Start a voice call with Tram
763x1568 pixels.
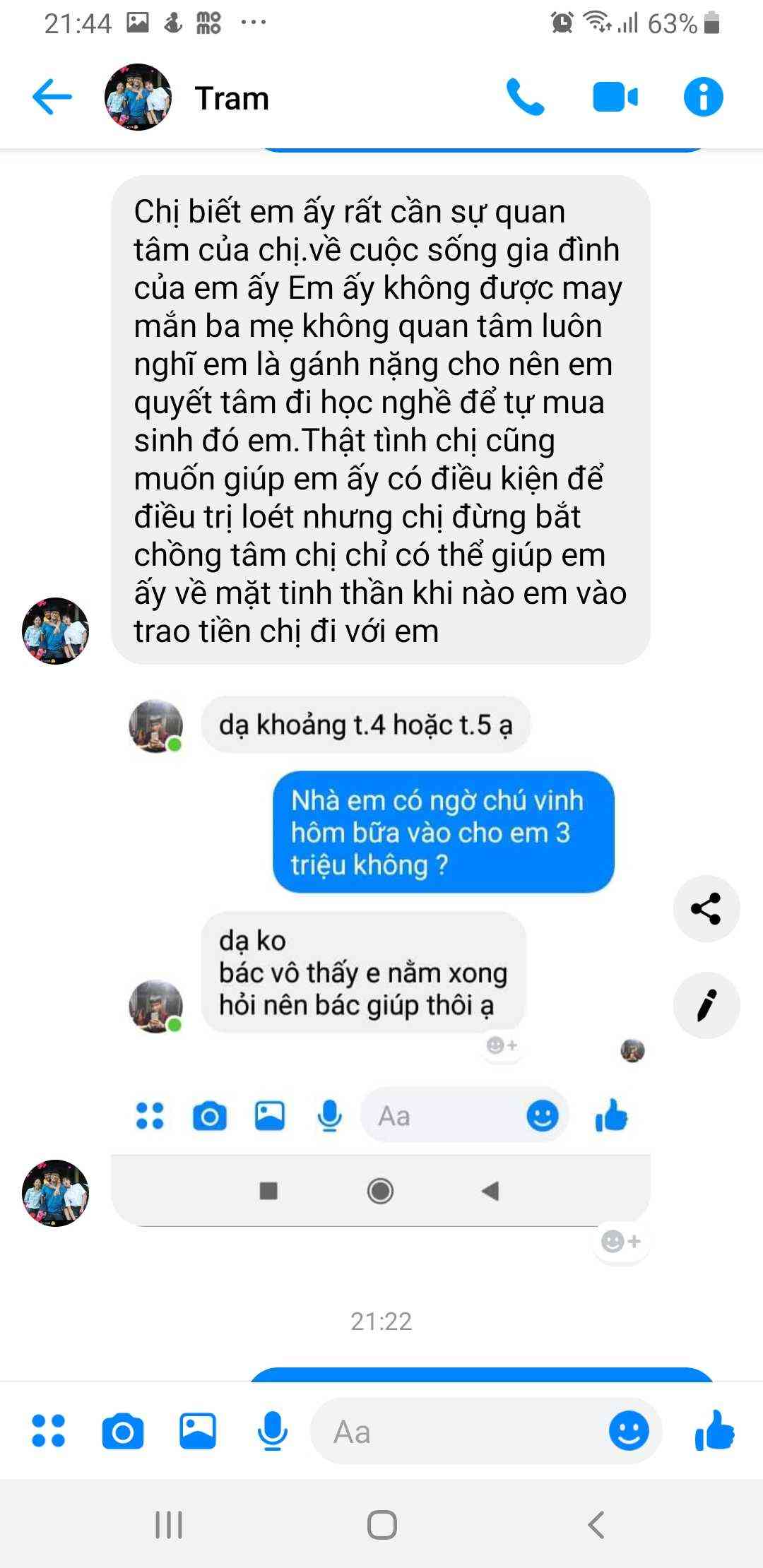click(525, 97)
